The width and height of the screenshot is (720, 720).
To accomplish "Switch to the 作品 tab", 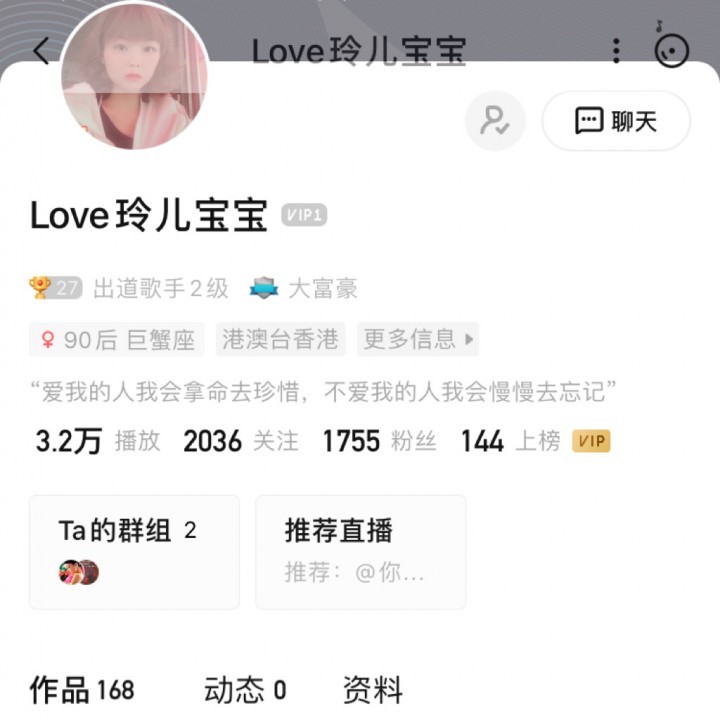I will coord(82,690).
